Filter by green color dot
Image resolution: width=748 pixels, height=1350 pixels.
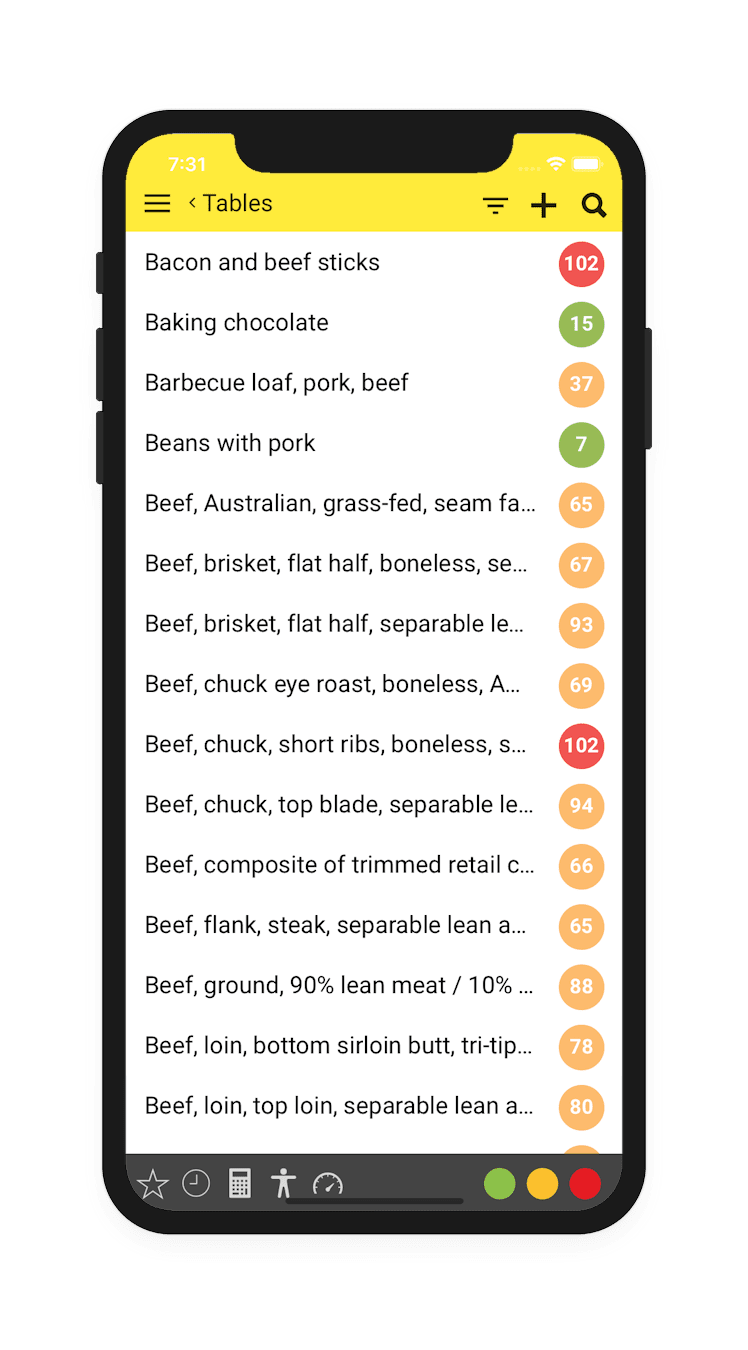coord(500,1184)
